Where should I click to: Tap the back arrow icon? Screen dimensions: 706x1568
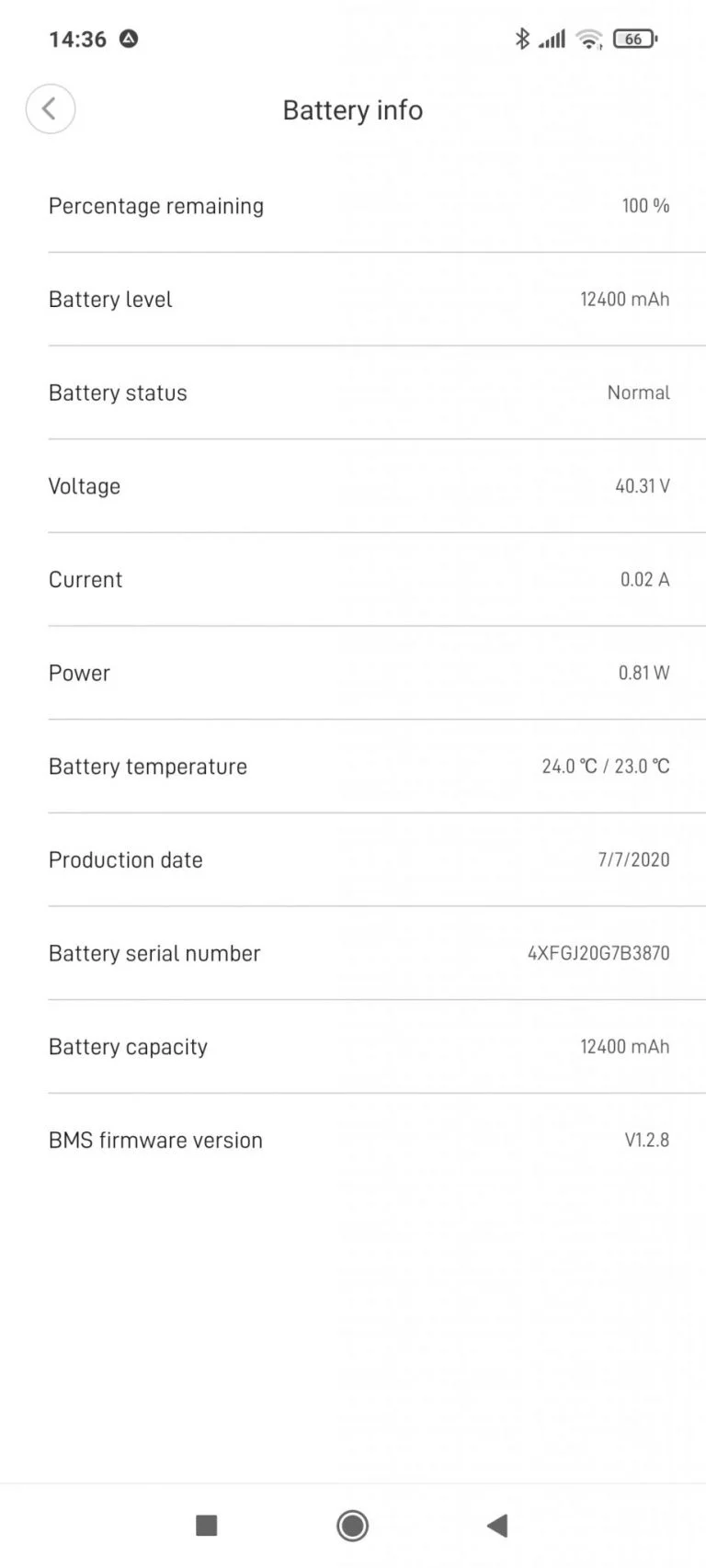(x=51, y=108)
